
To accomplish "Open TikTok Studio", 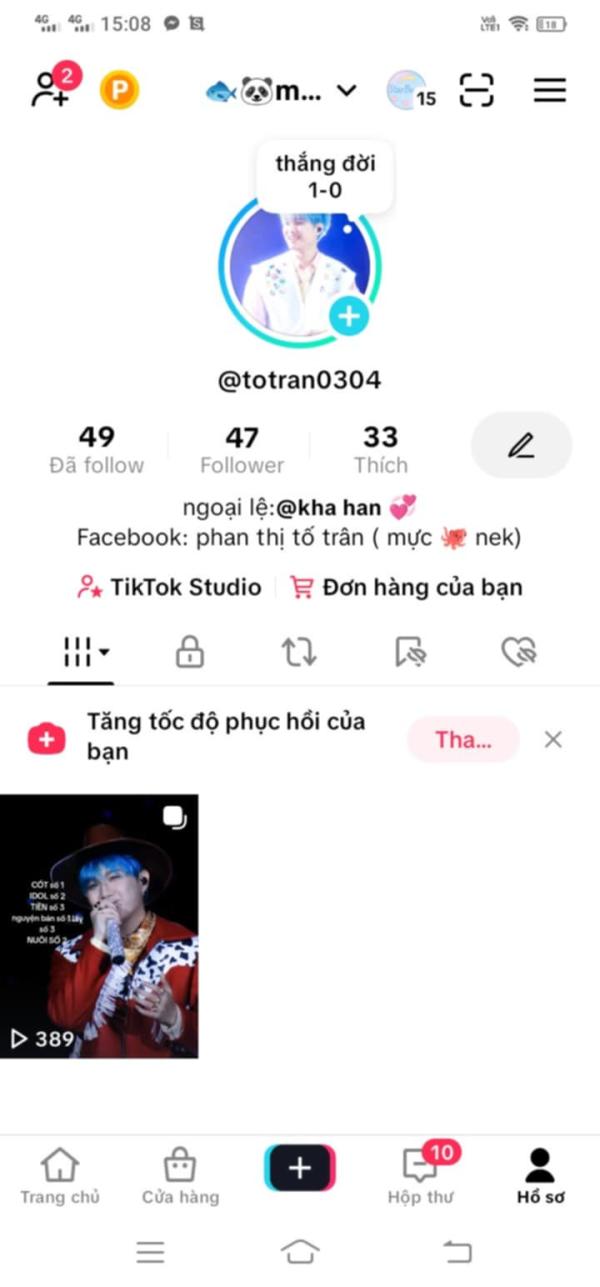I will [169, 587].
